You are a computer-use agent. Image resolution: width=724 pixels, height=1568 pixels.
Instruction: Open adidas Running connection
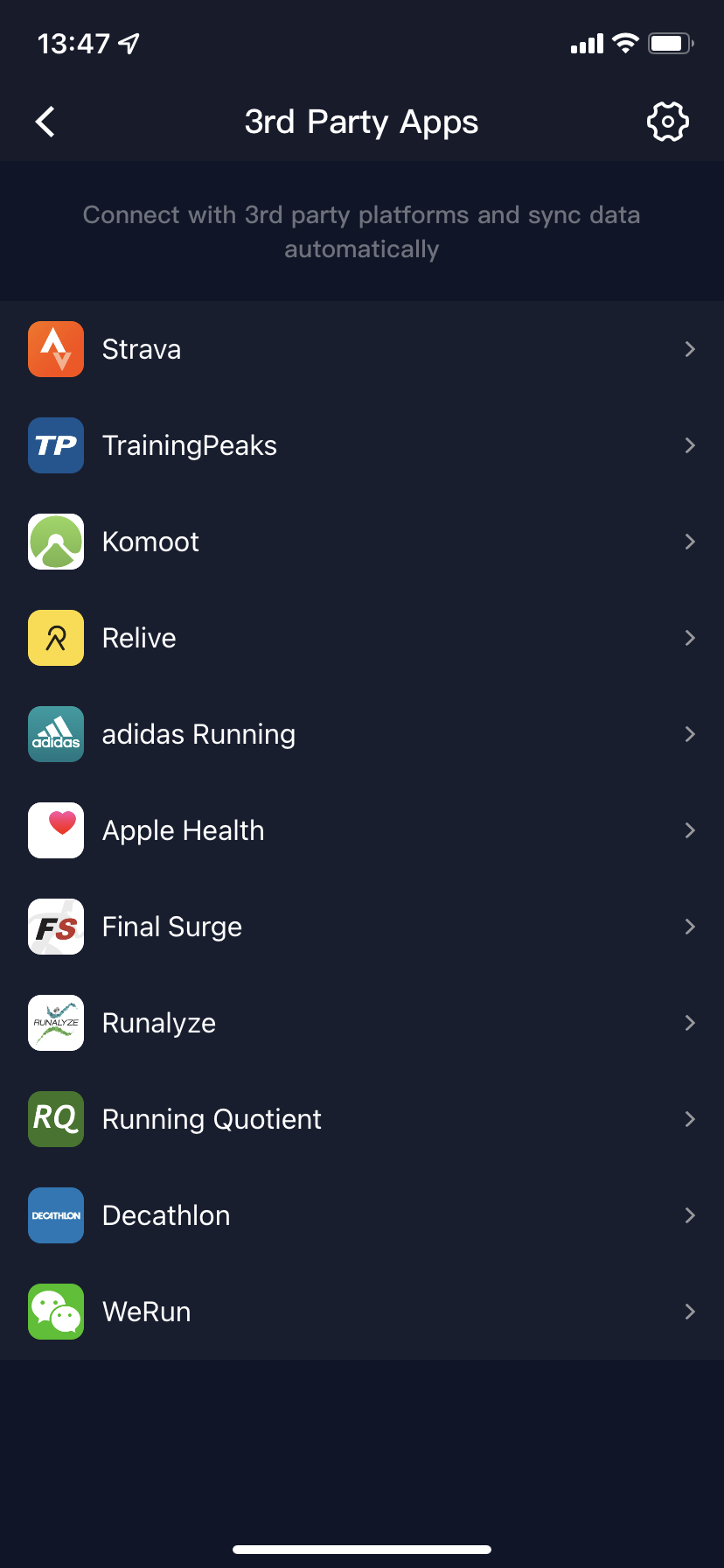[362, 734]
